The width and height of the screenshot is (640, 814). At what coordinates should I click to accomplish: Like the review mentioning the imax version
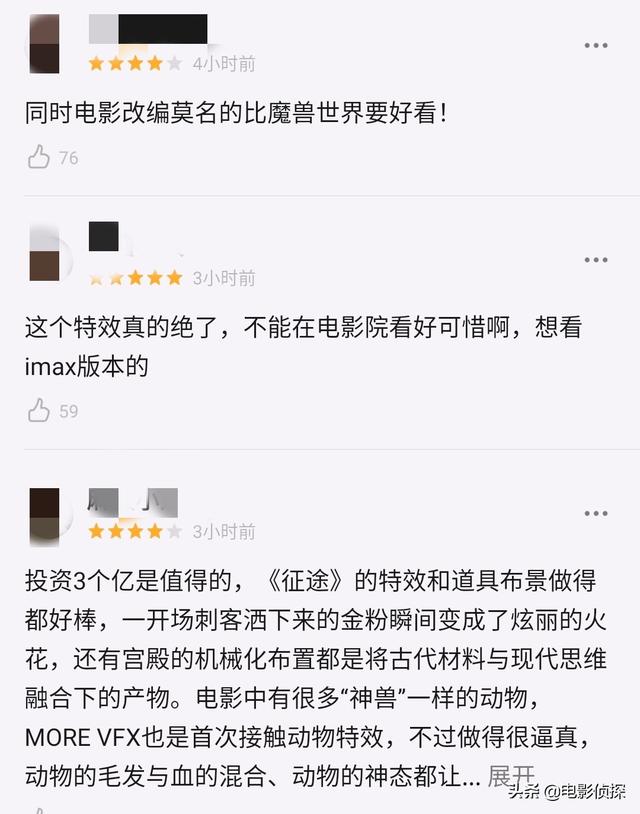pyautogui.click(x=39, y=410)
